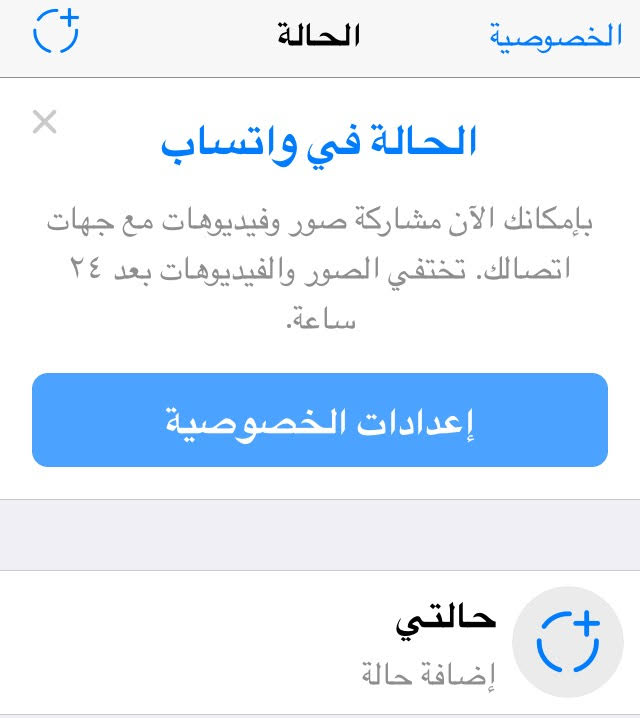Open الخصوصية privacy link in the header

(555, 37)
